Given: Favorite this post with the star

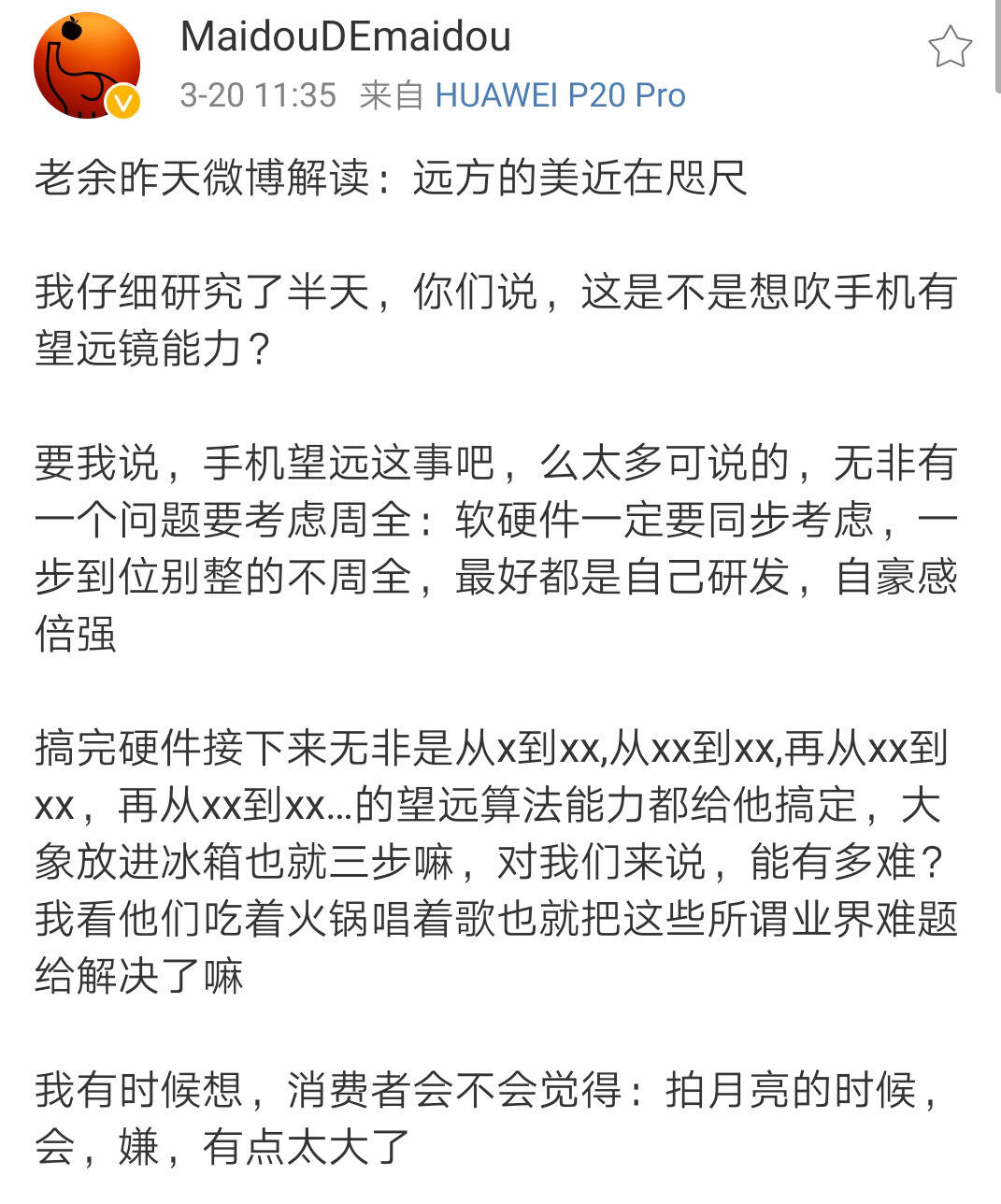Looking at the screenshot, I should (x=950, y=47).
